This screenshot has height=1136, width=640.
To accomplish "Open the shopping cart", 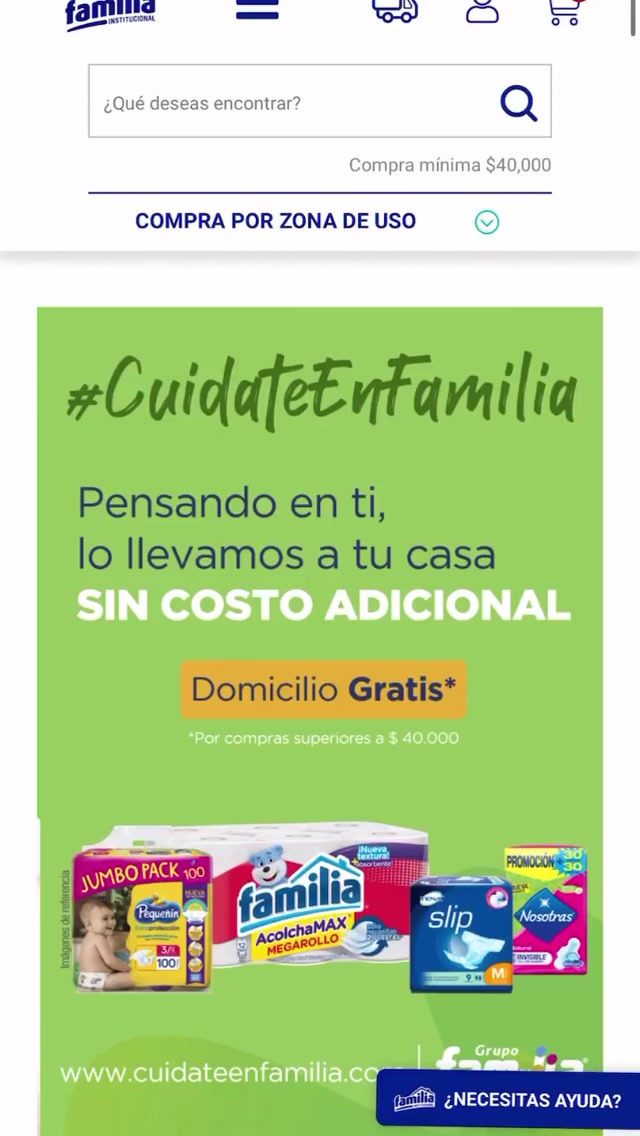I will point(566,12).
